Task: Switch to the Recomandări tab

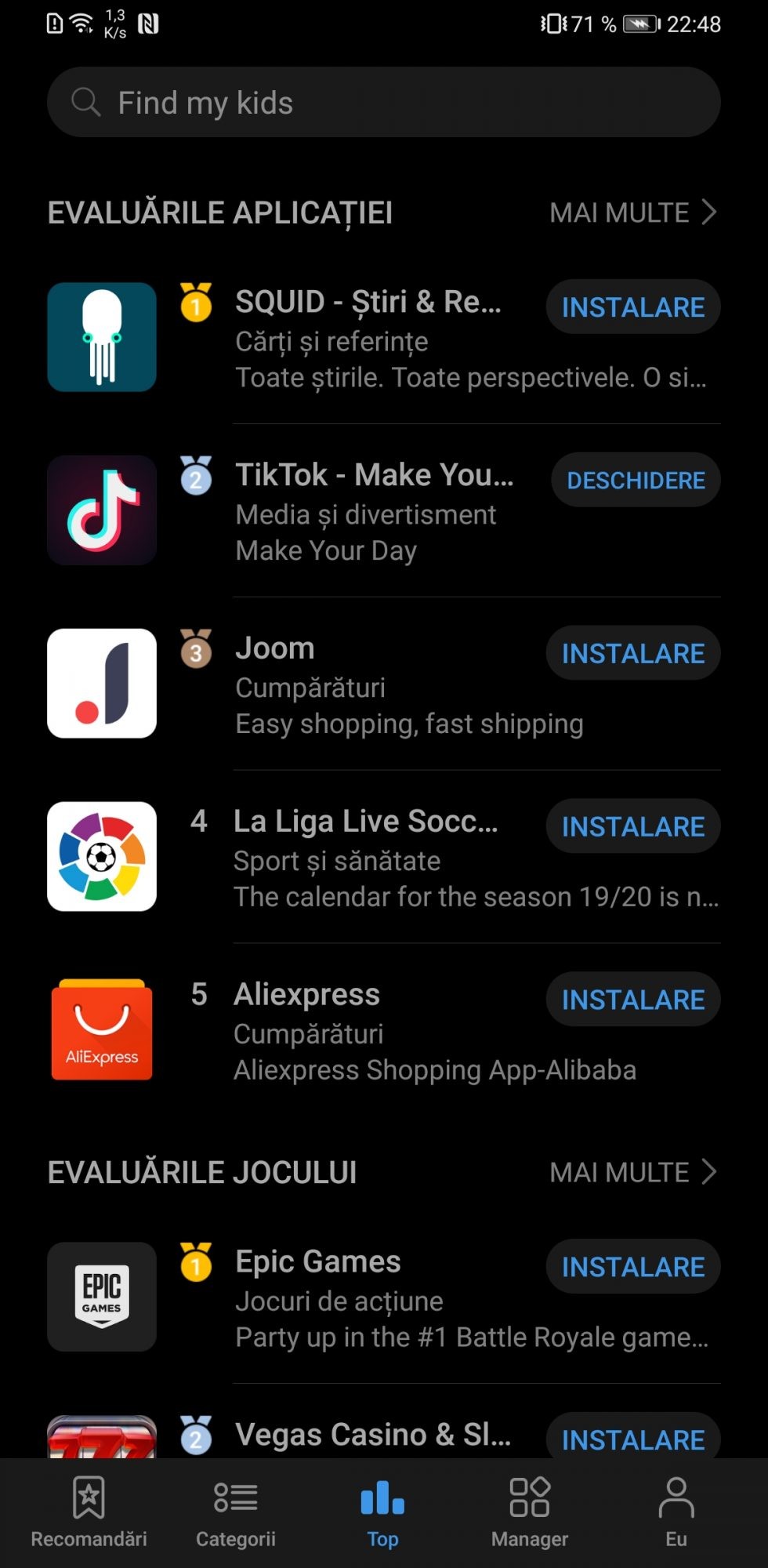Action: (x=89, y=1513)
